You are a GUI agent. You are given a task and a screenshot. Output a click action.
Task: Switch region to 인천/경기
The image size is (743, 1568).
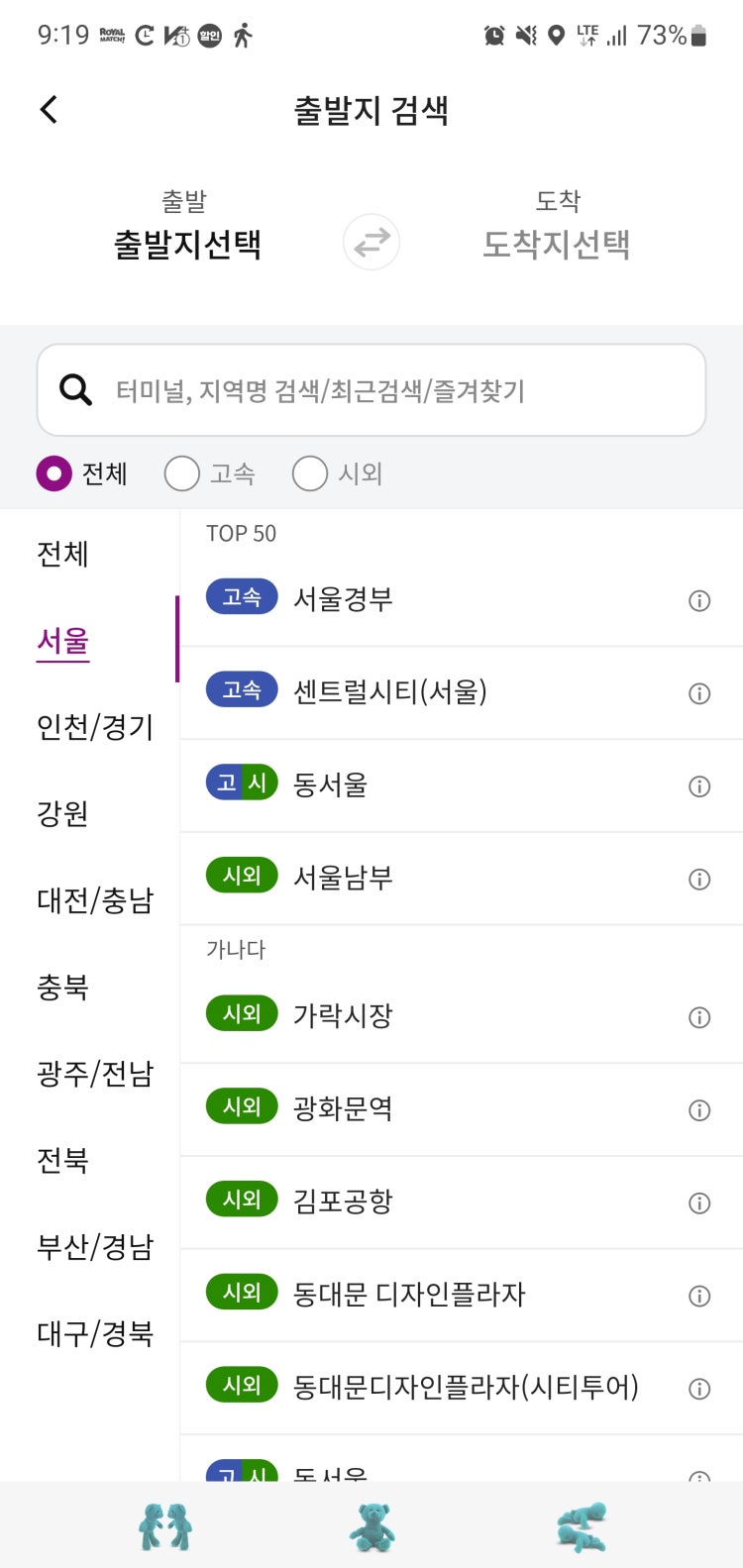click(95, 727)
